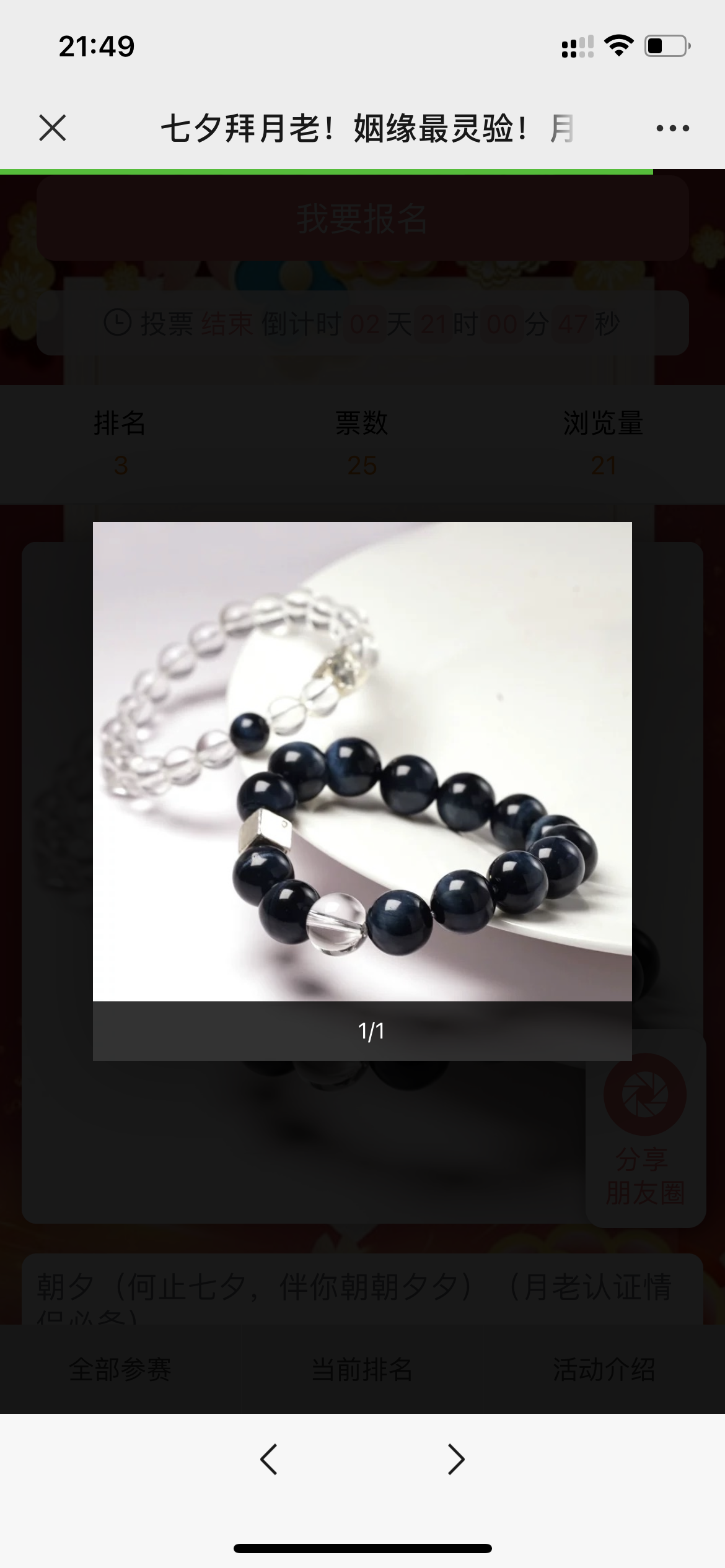Go back with the browser left arrow
725x1568 pixels.
(268, 1460)
